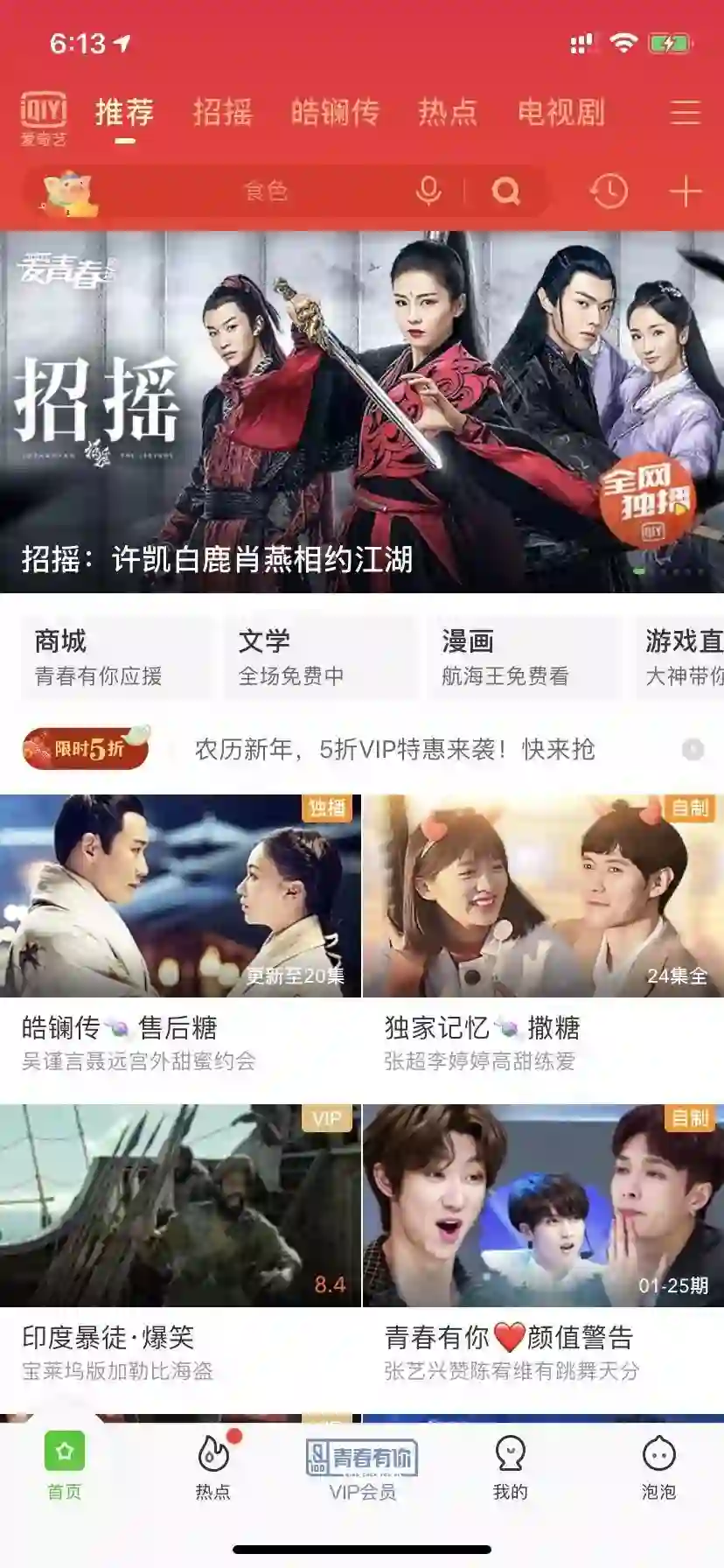Play 独家记忆 撒糖 video

(x=543, y=896)
